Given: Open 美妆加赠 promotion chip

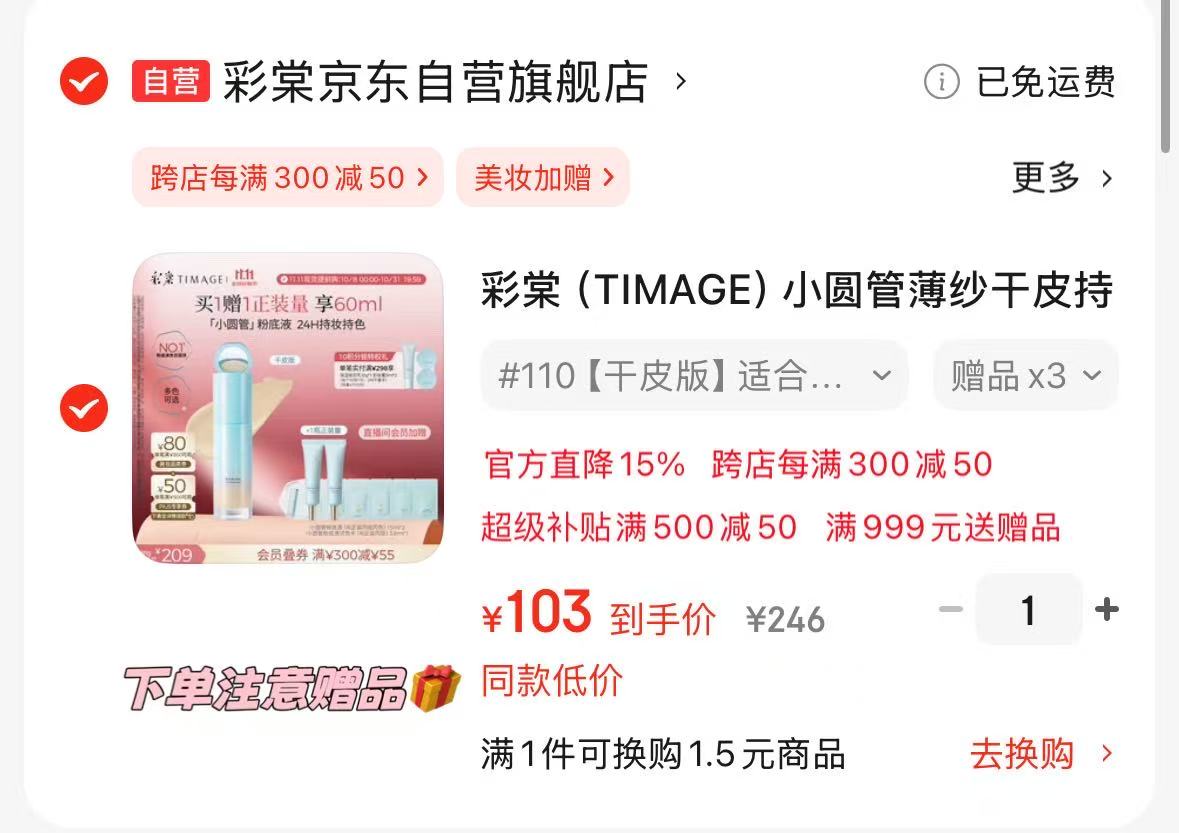Looking at the screenshot, I should click(x=543, y=178).
